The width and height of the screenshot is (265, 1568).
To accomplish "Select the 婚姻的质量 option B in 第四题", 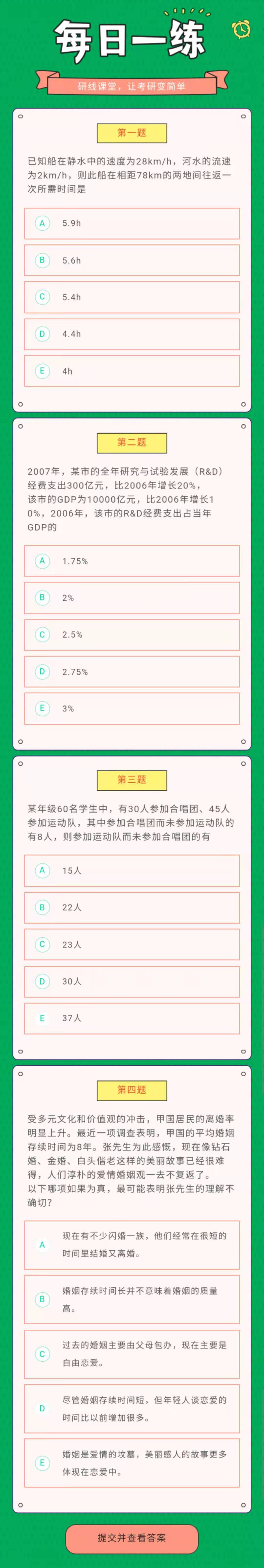I will (132, 1300).
